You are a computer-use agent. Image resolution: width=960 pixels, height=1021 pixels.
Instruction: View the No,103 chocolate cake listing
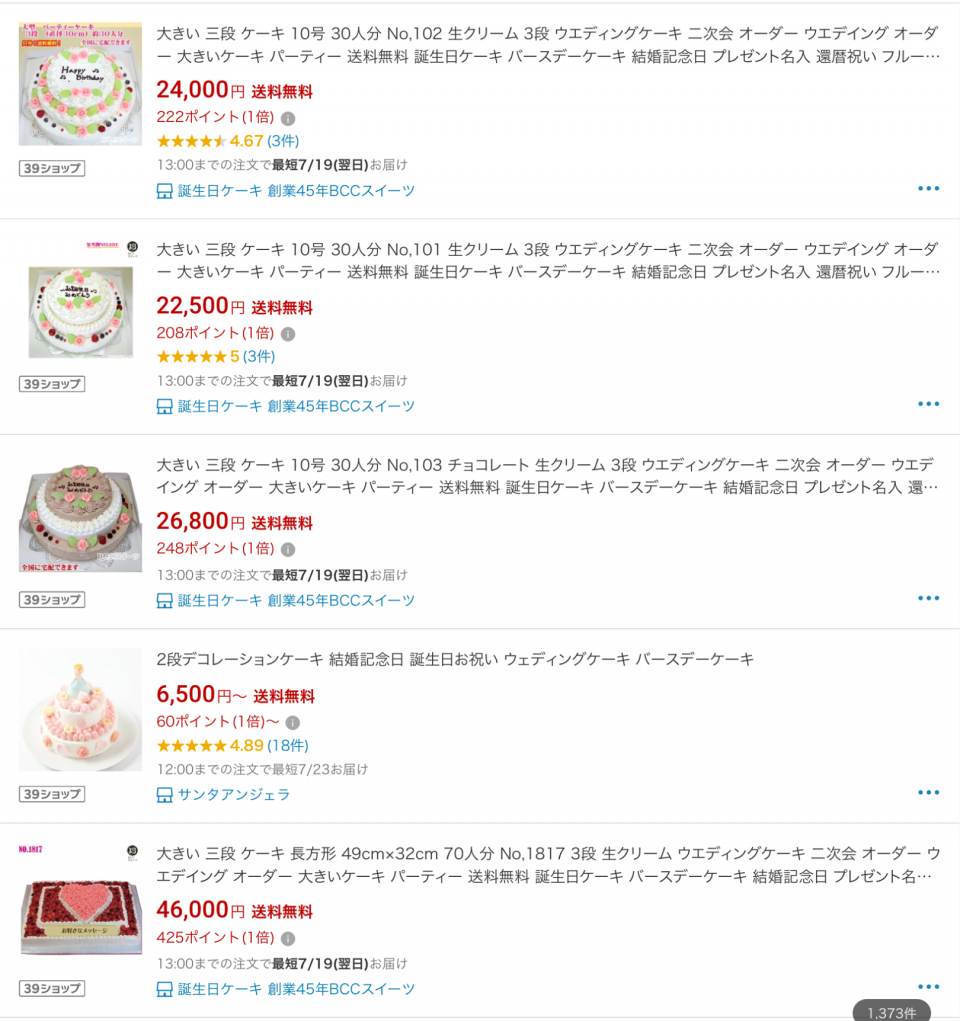pyautogui.click(x=548, y=476)
